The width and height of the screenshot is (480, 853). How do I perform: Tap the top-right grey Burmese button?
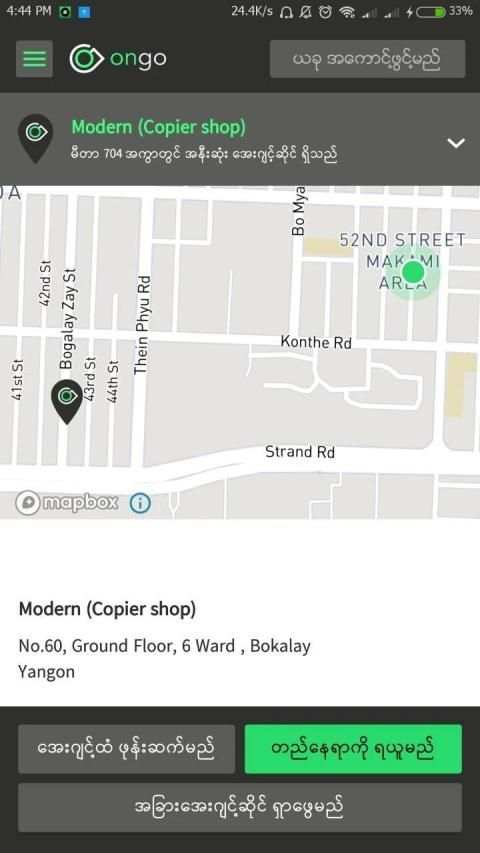367,59
